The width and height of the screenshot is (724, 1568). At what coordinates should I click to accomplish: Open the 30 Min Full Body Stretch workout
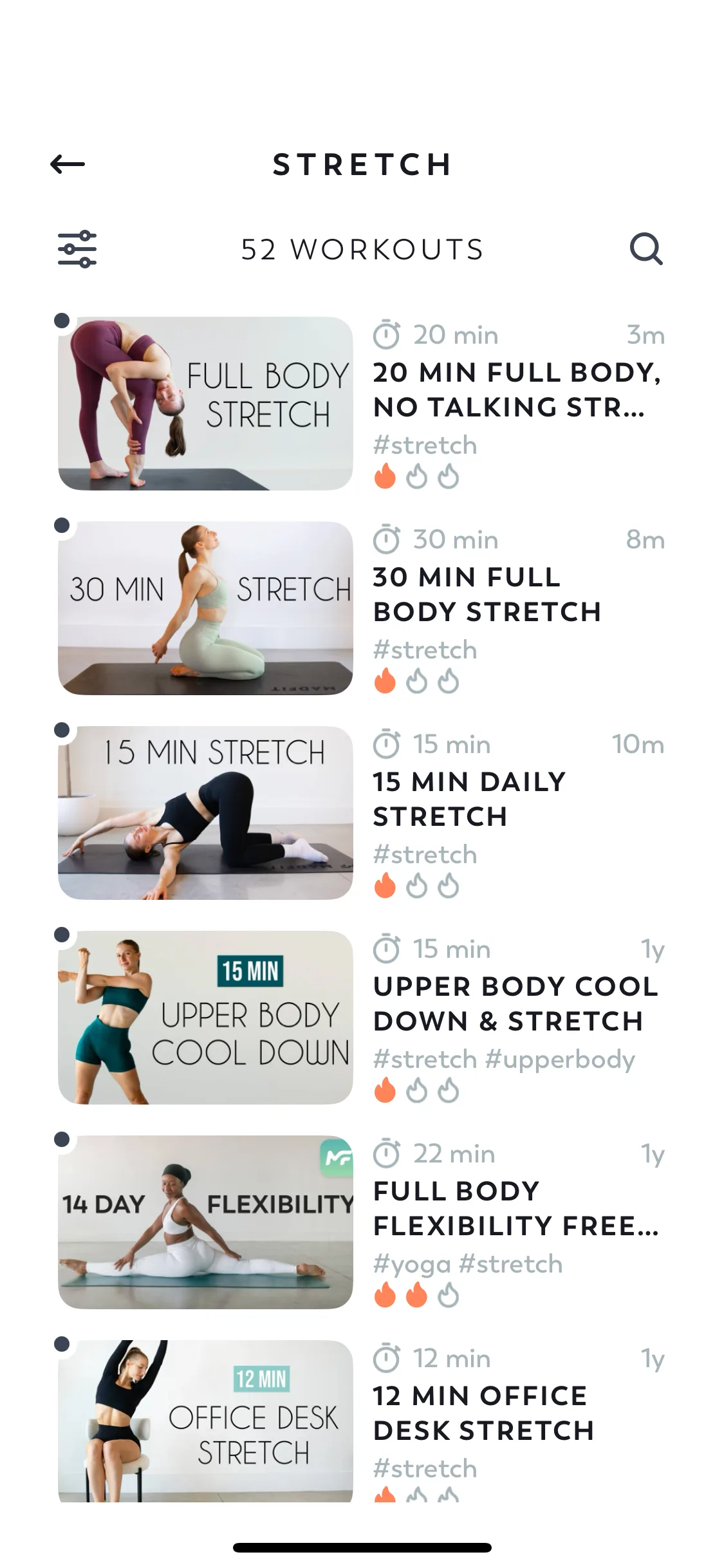(x=205, y=608)
